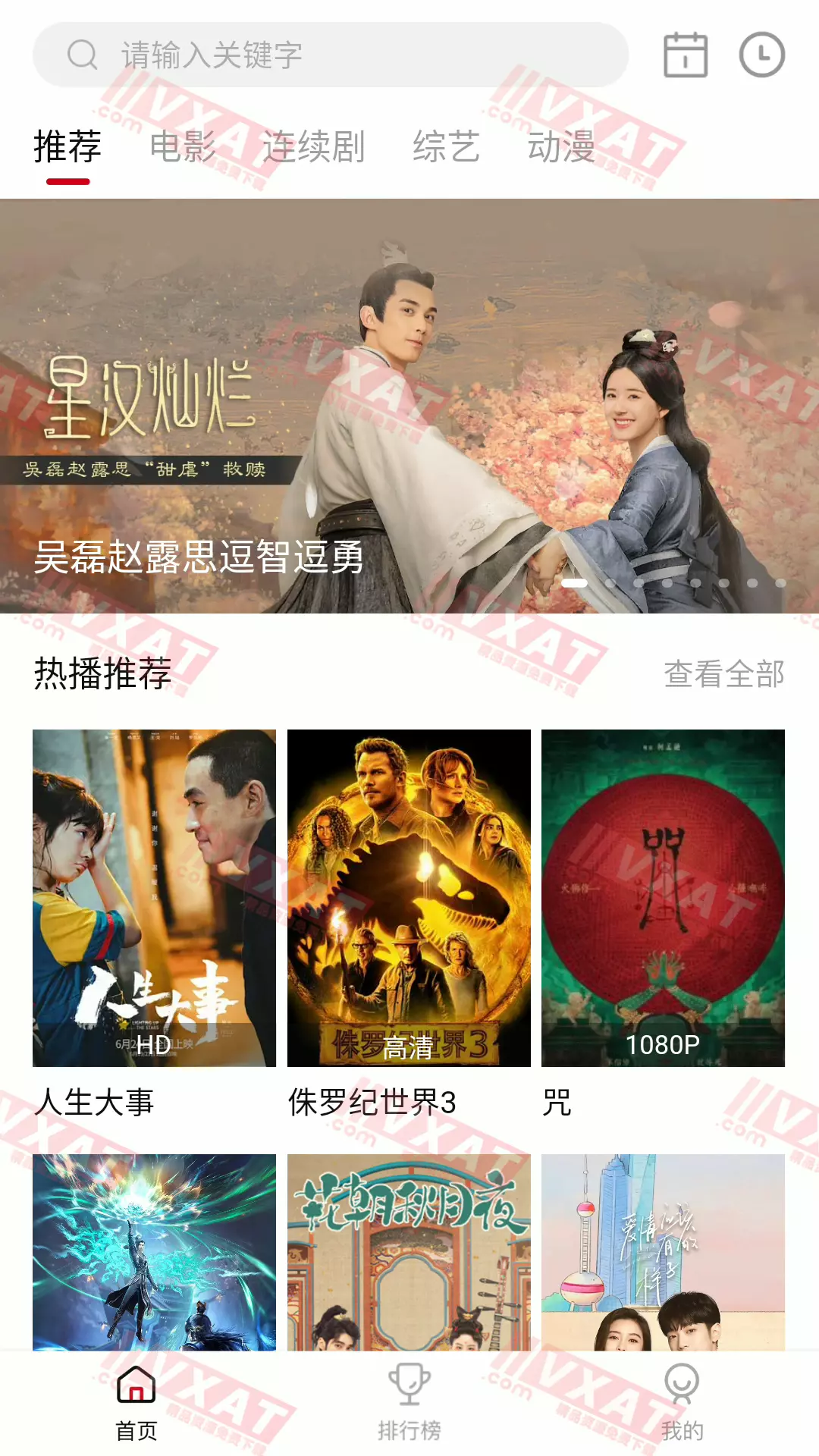
Task: Go to the 动漫 tab
Action: 561,146
